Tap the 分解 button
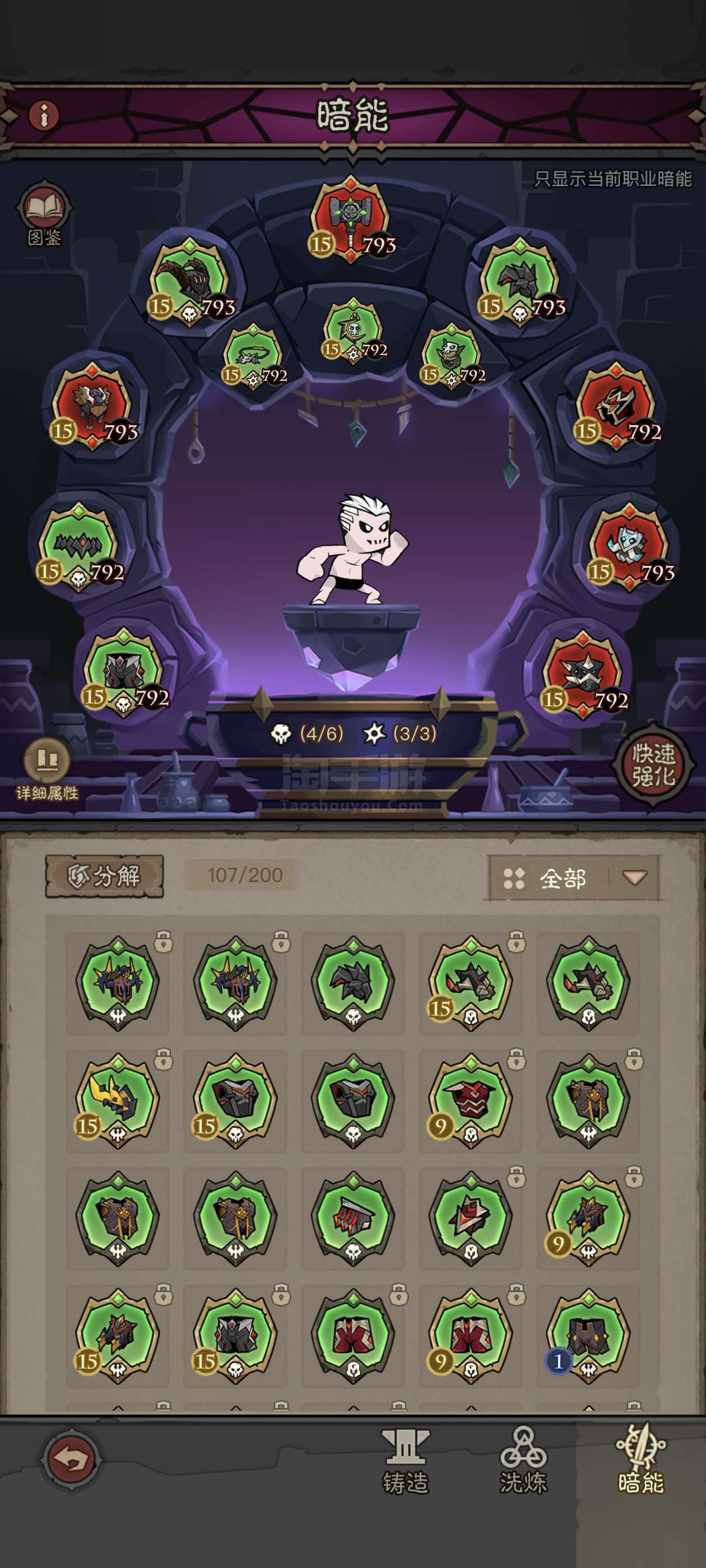 (104, 876)
